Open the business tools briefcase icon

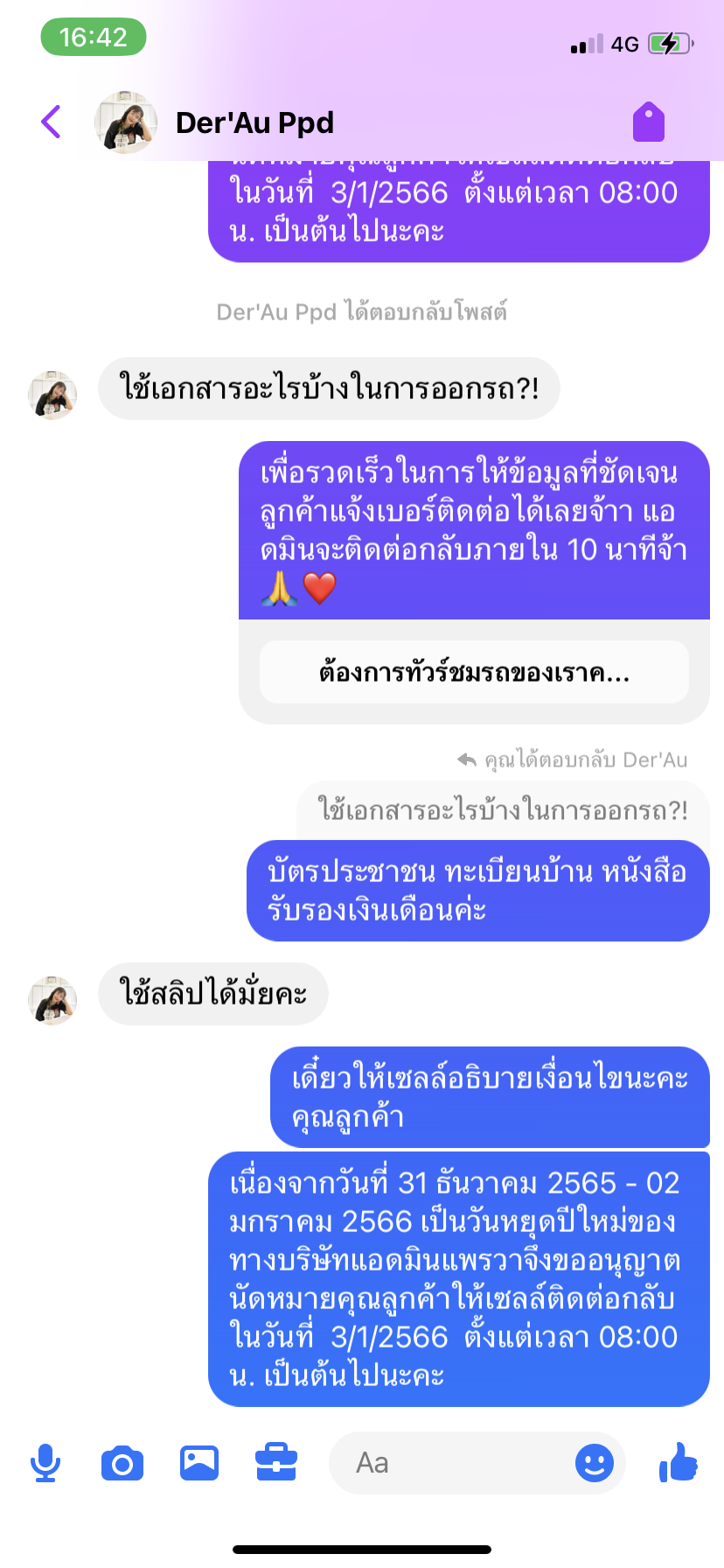coord(276,1462)
